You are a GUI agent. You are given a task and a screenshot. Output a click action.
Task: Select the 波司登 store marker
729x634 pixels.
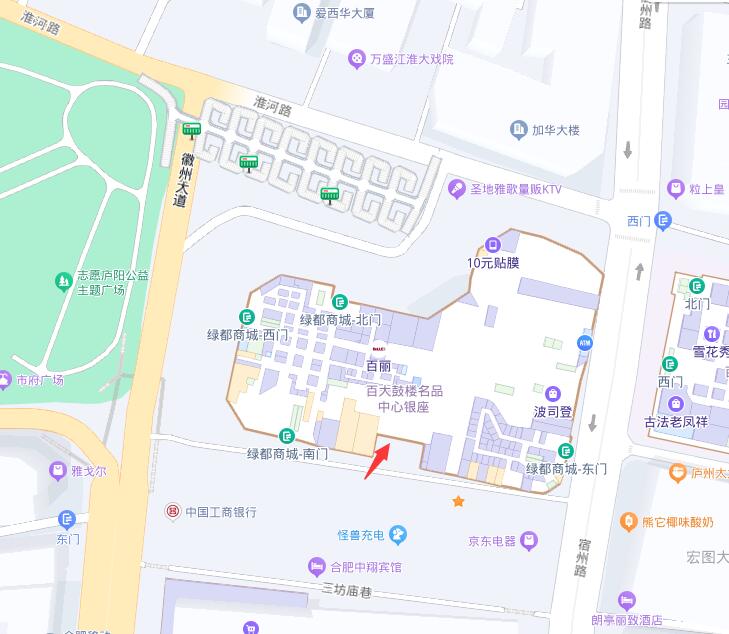point(553,393)
